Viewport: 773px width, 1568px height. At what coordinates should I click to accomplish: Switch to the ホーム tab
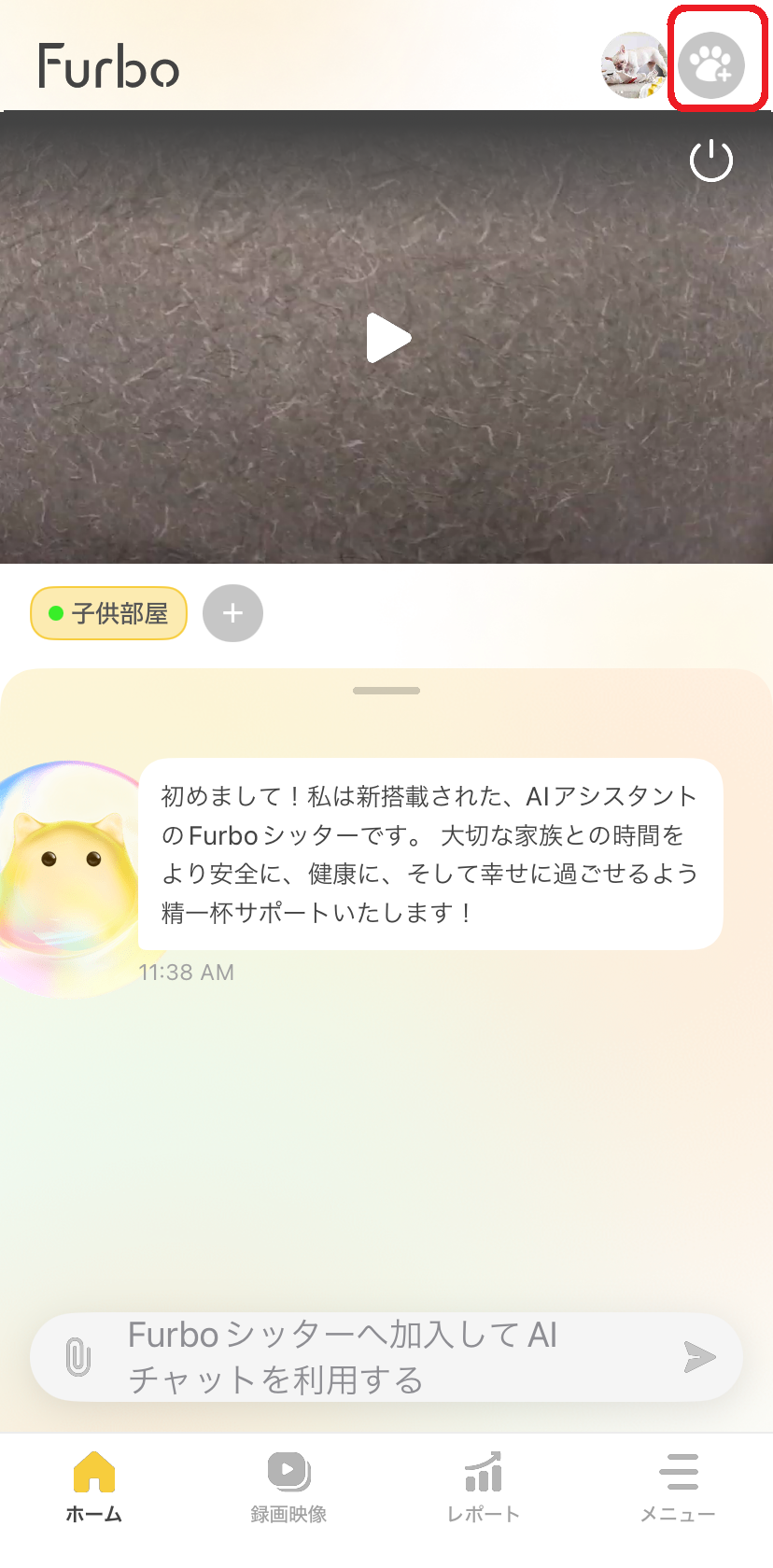94,1488
